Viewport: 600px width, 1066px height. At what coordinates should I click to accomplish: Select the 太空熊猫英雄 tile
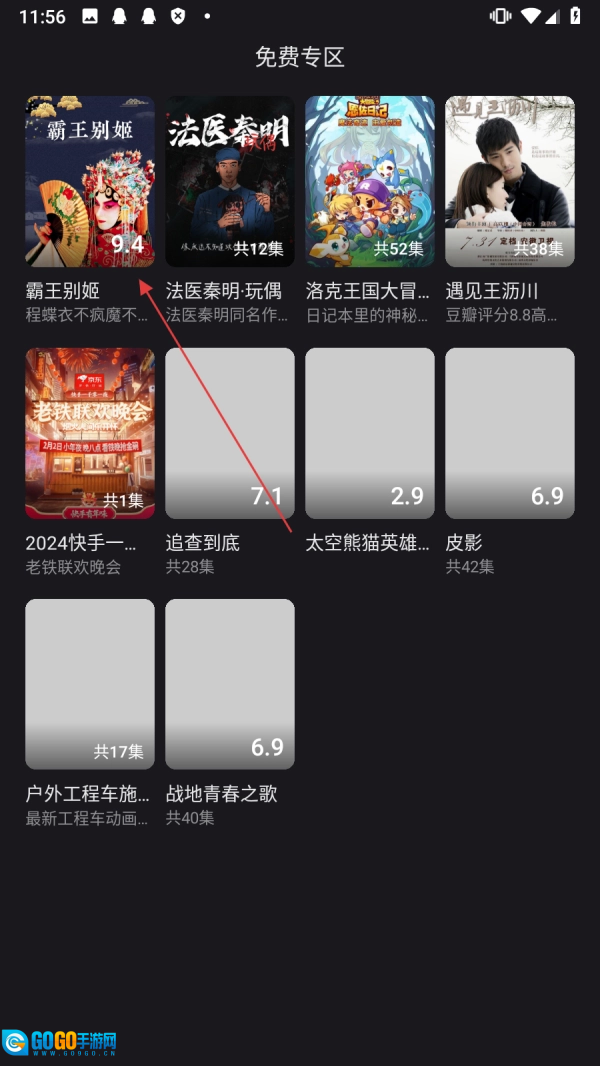tap(370, 433)
